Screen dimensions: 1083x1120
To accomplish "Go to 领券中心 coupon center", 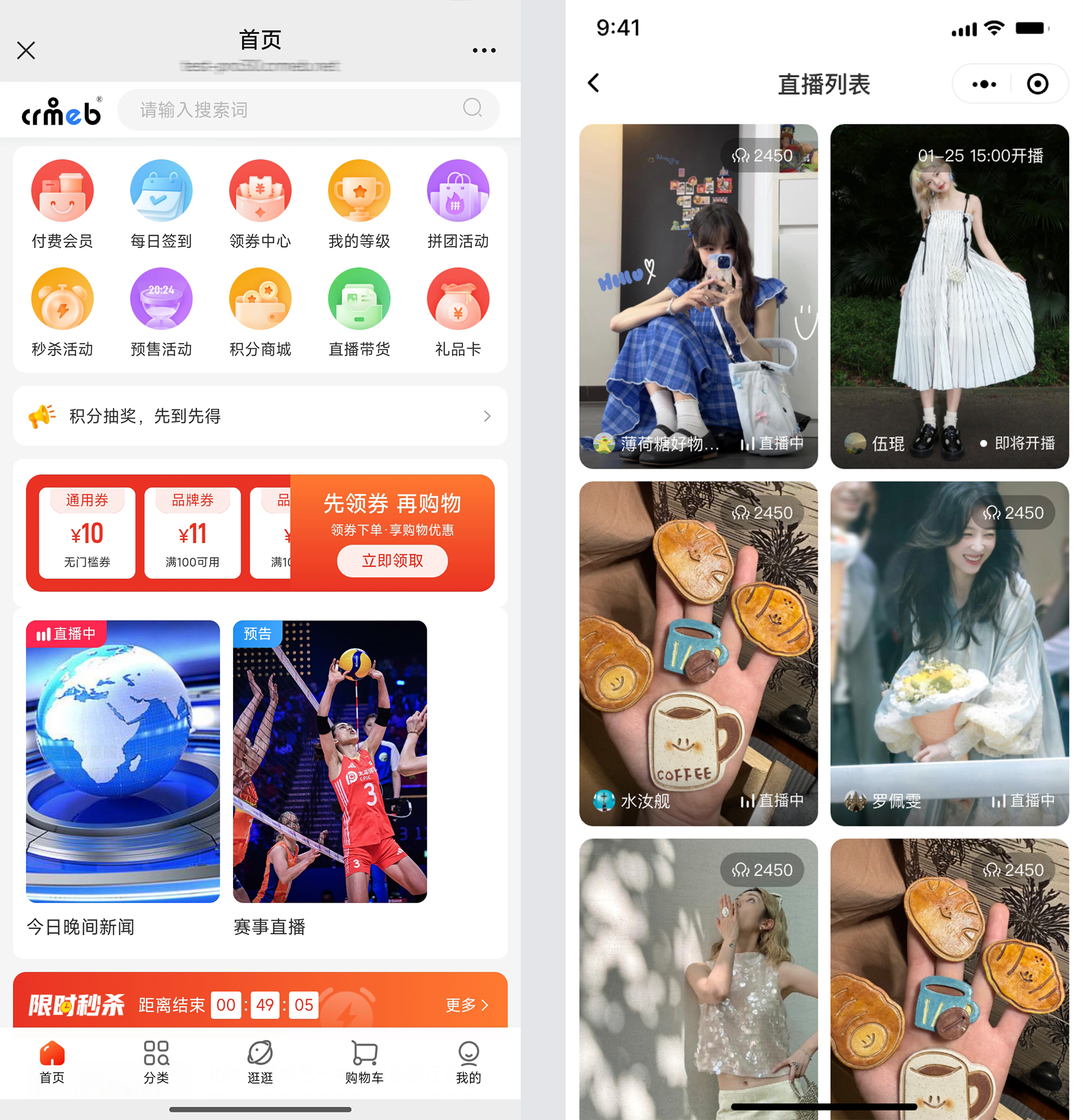I will tap(260, 204).
